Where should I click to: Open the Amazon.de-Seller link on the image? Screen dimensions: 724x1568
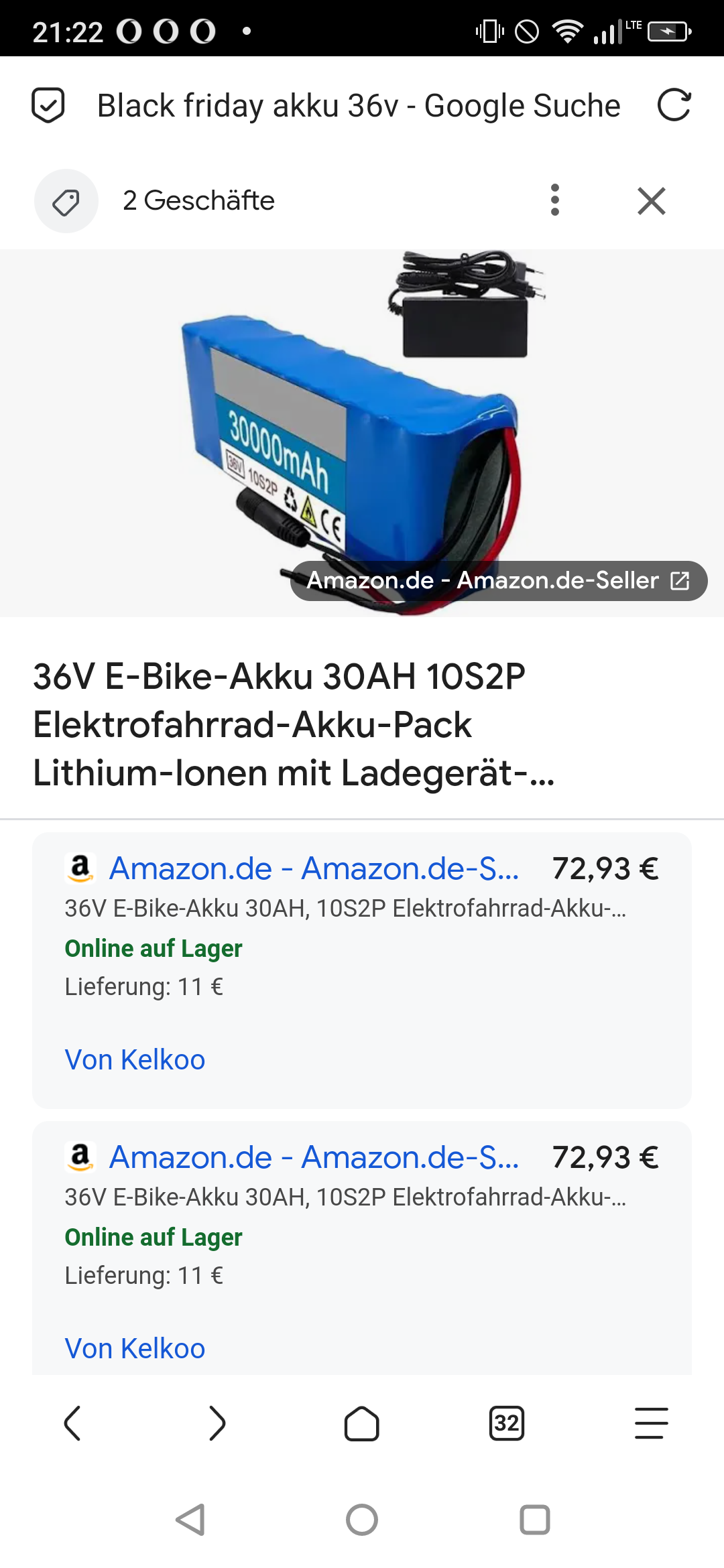tap(499, 580)
